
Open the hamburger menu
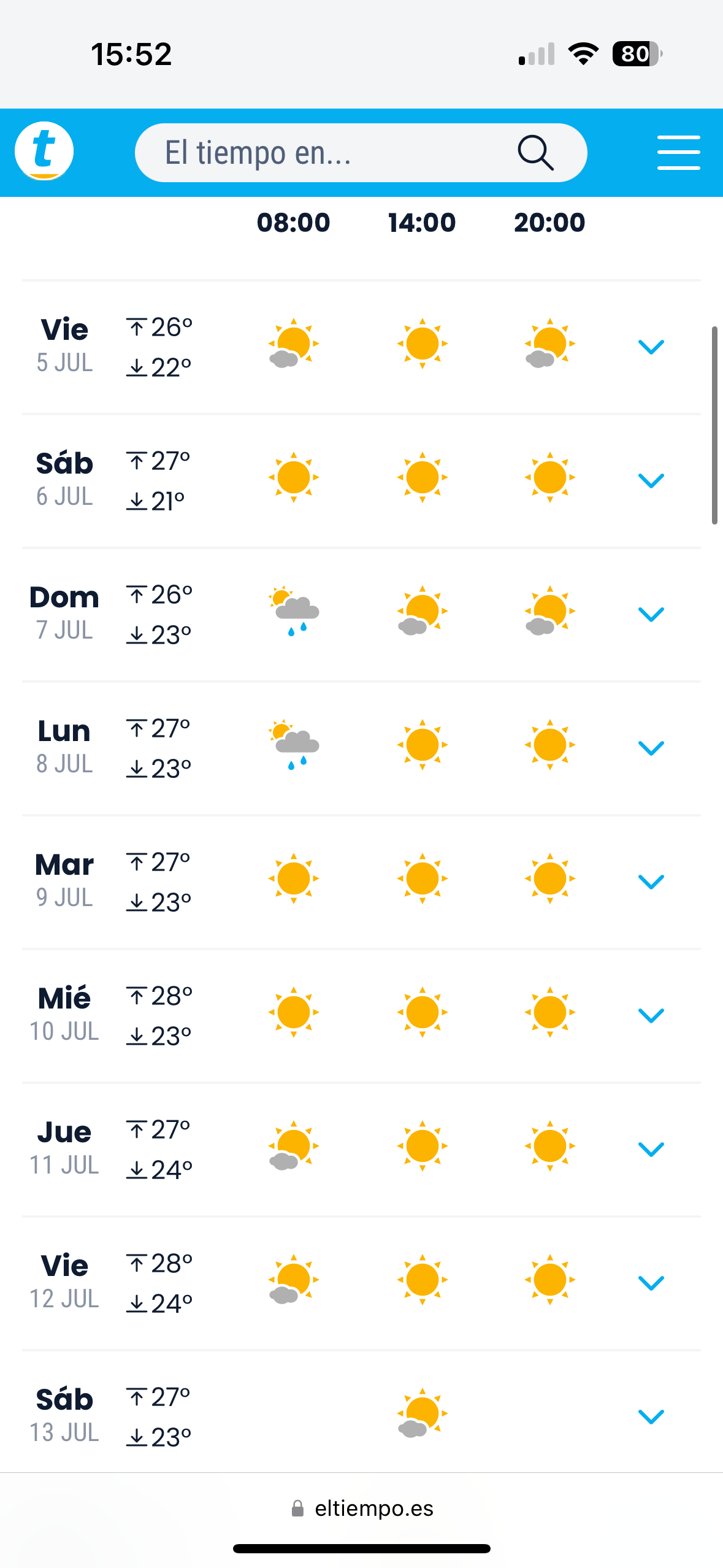coord(678,153)
